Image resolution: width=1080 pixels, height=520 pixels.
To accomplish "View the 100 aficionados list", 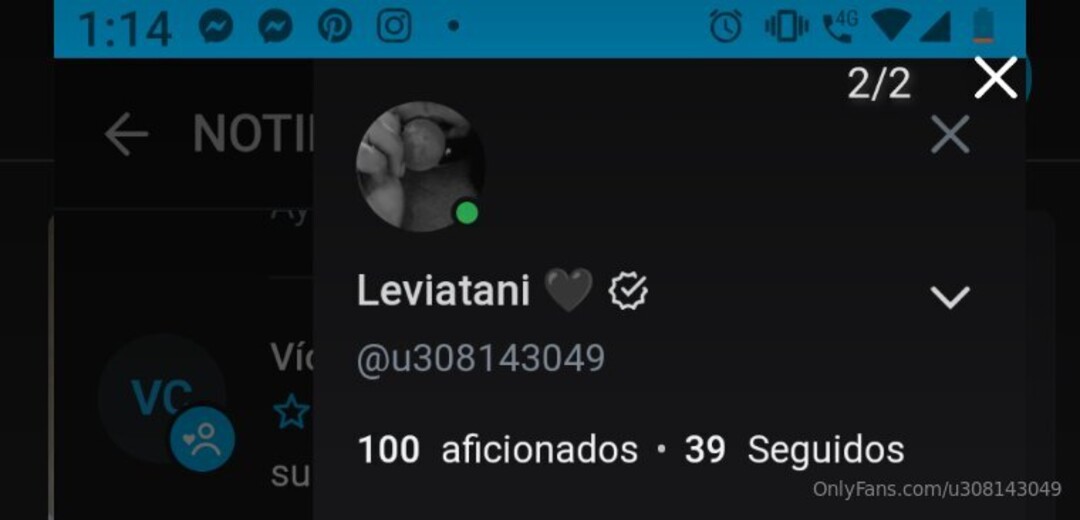I will coord(497,450).
